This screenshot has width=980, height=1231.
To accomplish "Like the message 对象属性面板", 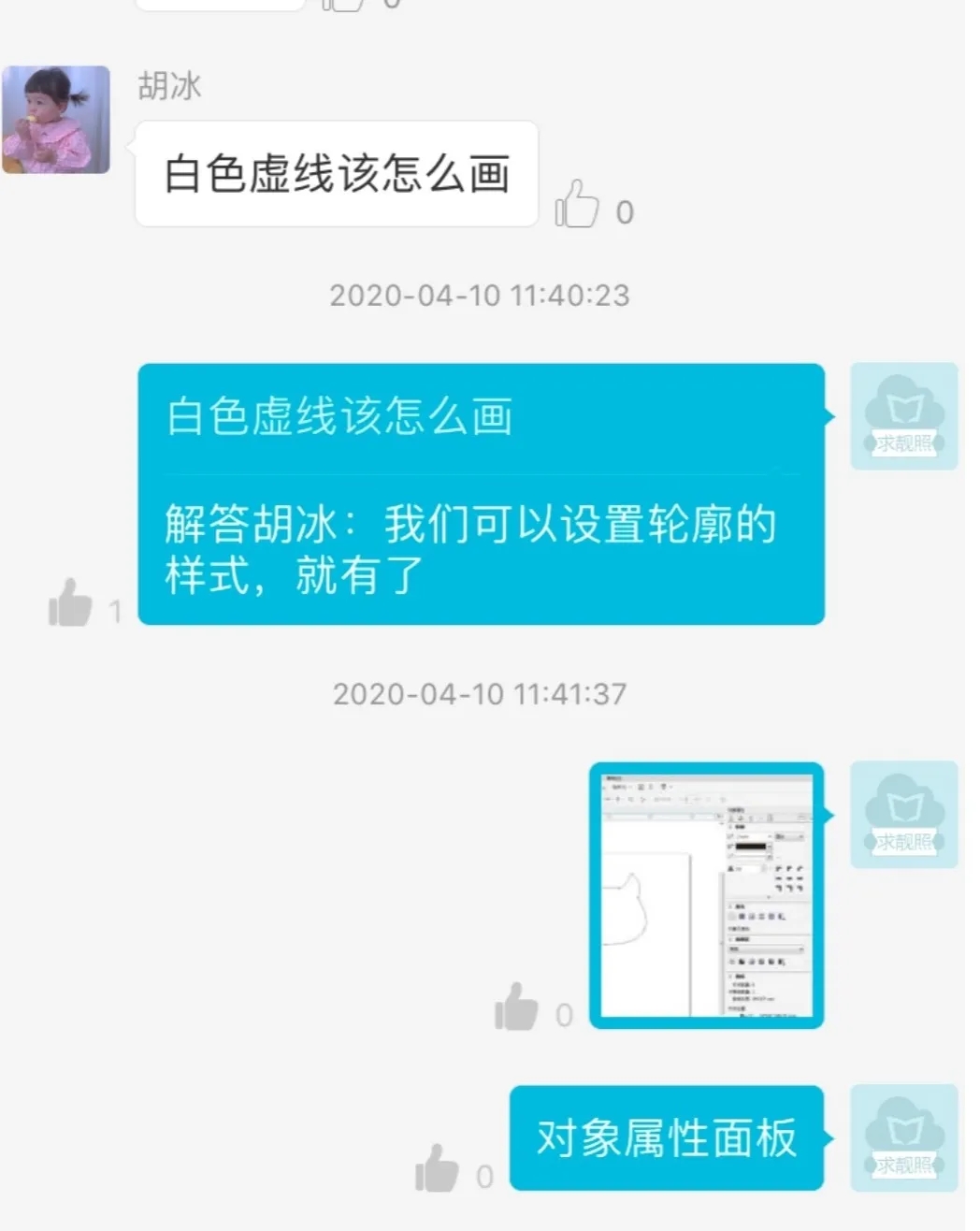I will pos(437,1168).
